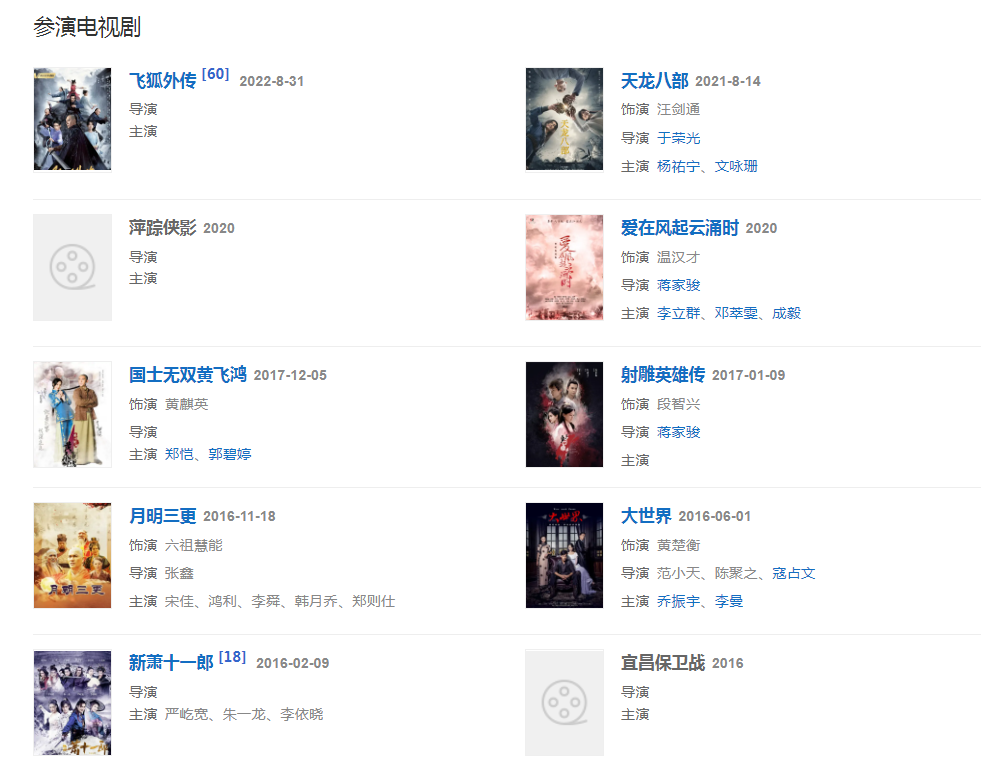Tap the 大世界 poster thumbnail
This screenshot has width=988, height=767.
tap(564, 555)
